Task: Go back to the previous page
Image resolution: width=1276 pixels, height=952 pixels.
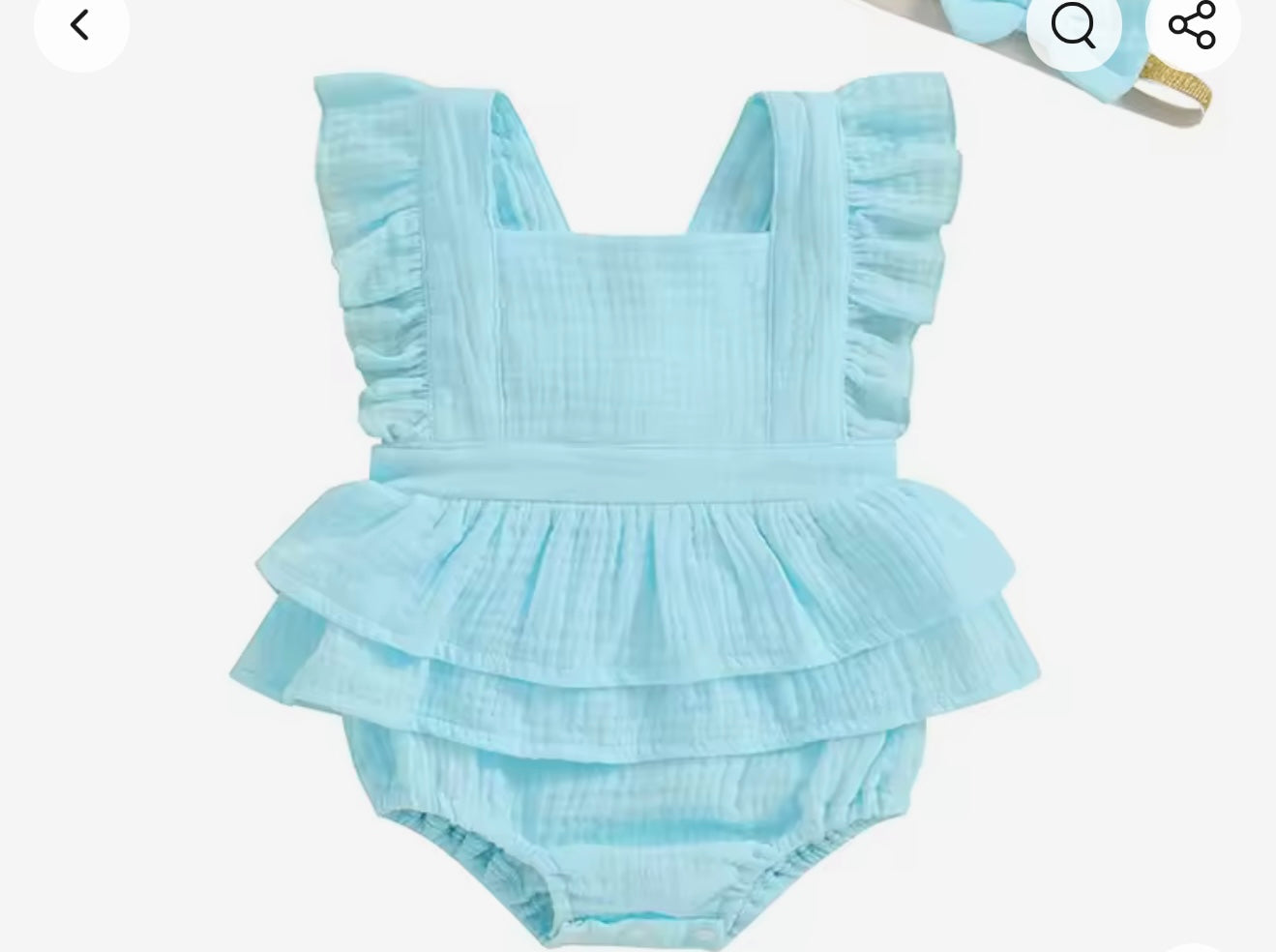Action: (80, 25)
